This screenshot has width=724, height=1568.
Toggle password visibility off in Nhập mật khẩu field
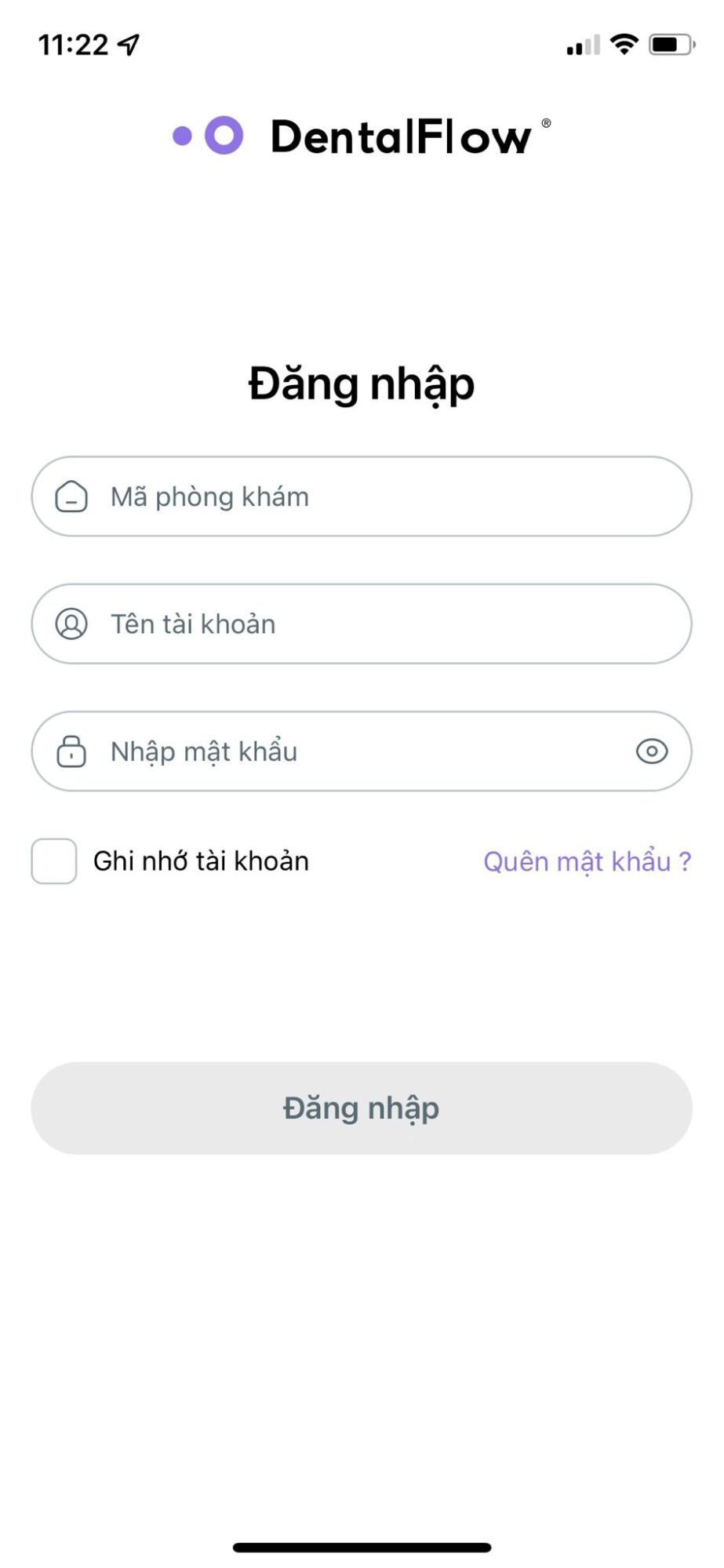coord(653,751)
